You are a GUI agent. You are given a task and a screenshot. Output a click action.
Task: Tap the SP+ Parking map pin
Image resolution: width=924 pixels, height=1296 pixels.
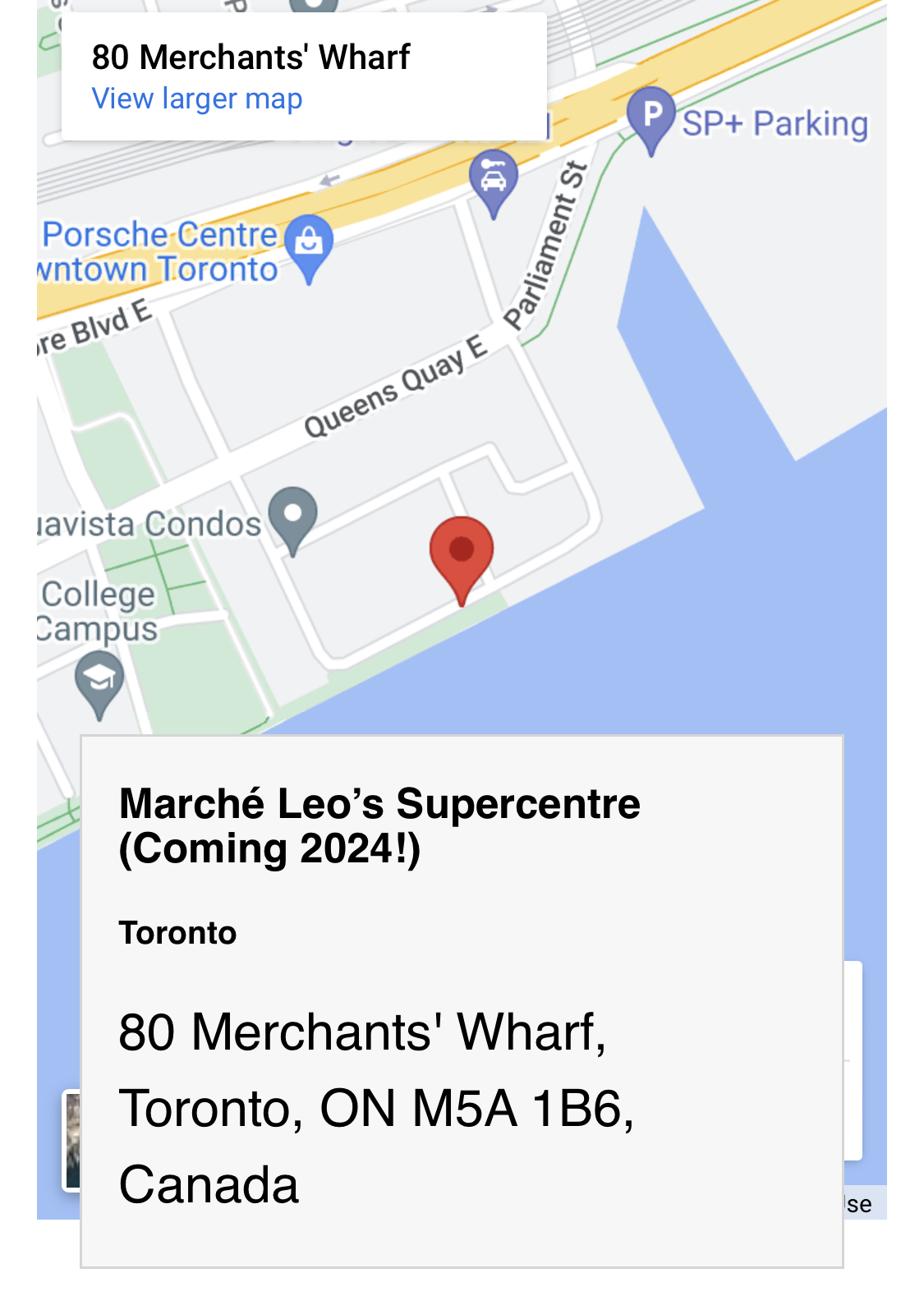tap(650, 117)
